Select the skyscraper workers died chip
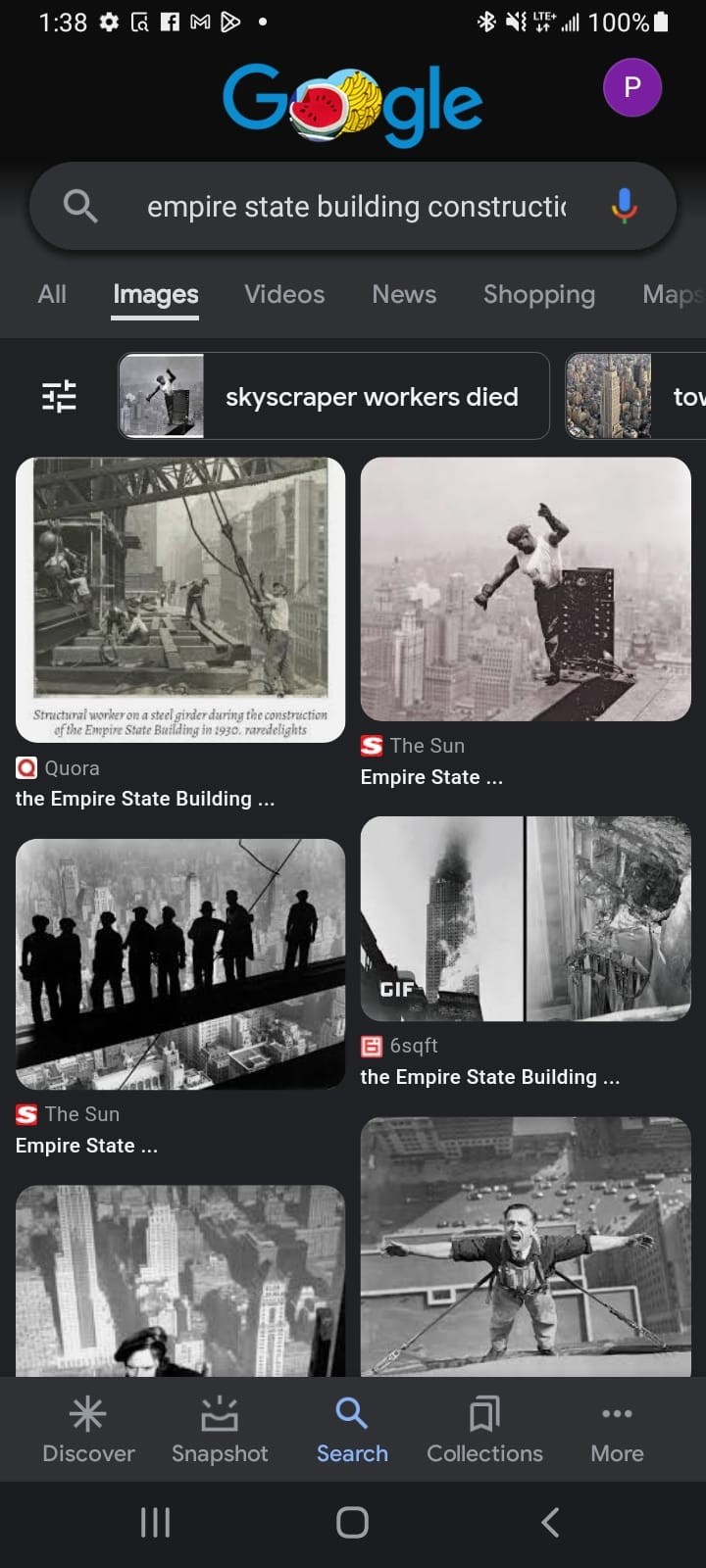This screenshot has width=706, height=1568. tap(333, 396)
